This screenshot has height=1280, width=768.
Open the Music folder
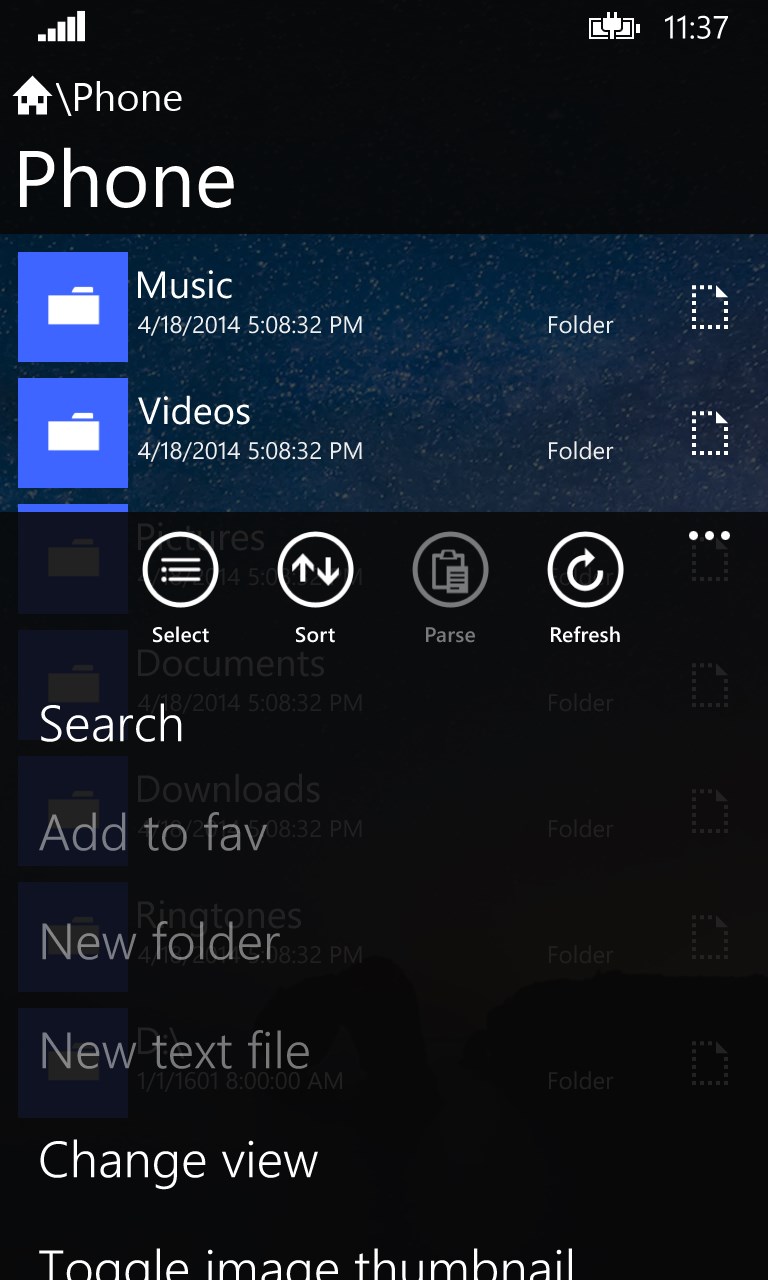184,286
